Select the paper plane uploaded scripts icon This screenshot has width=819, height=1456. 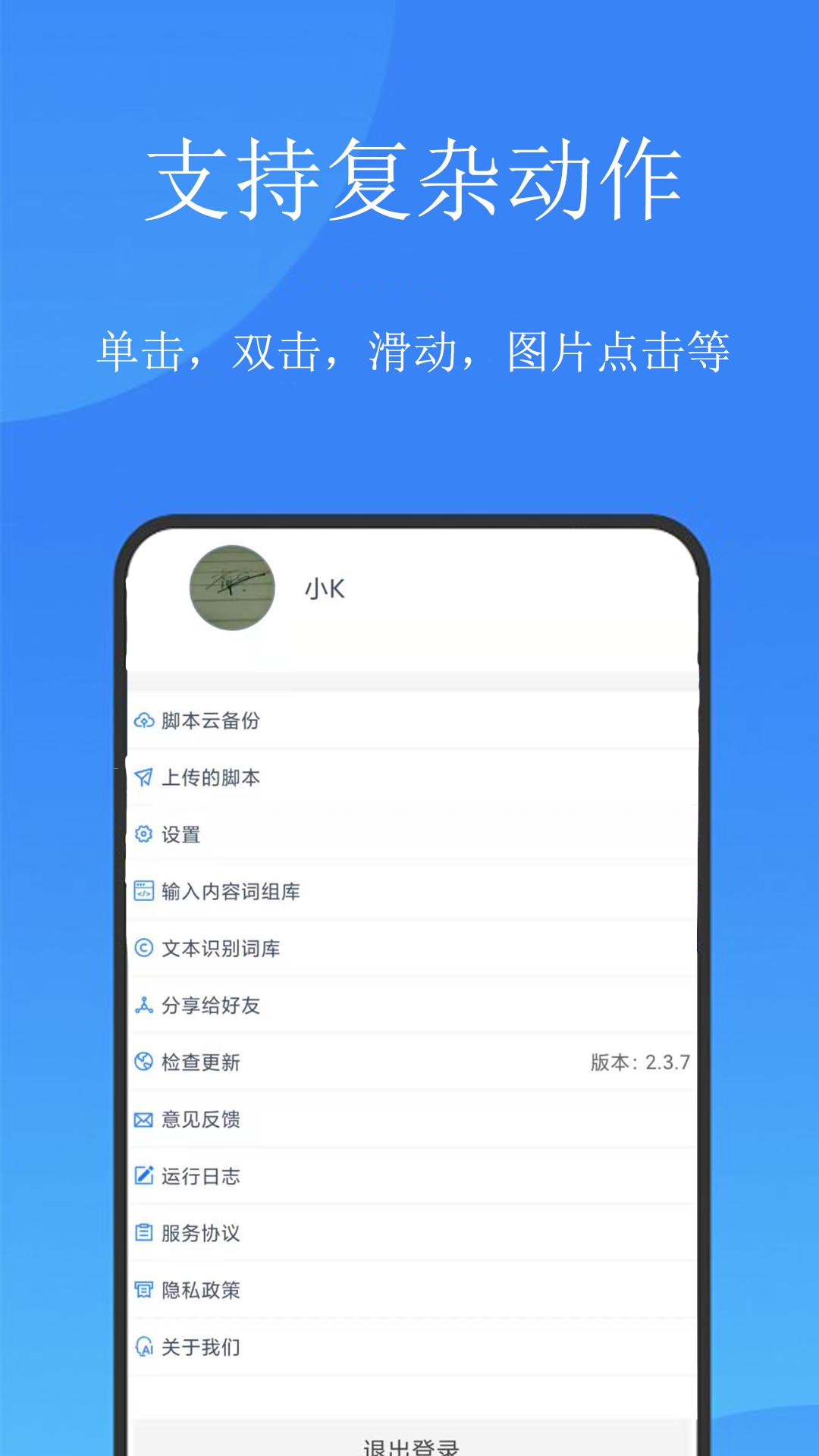(x=142, y=778)
